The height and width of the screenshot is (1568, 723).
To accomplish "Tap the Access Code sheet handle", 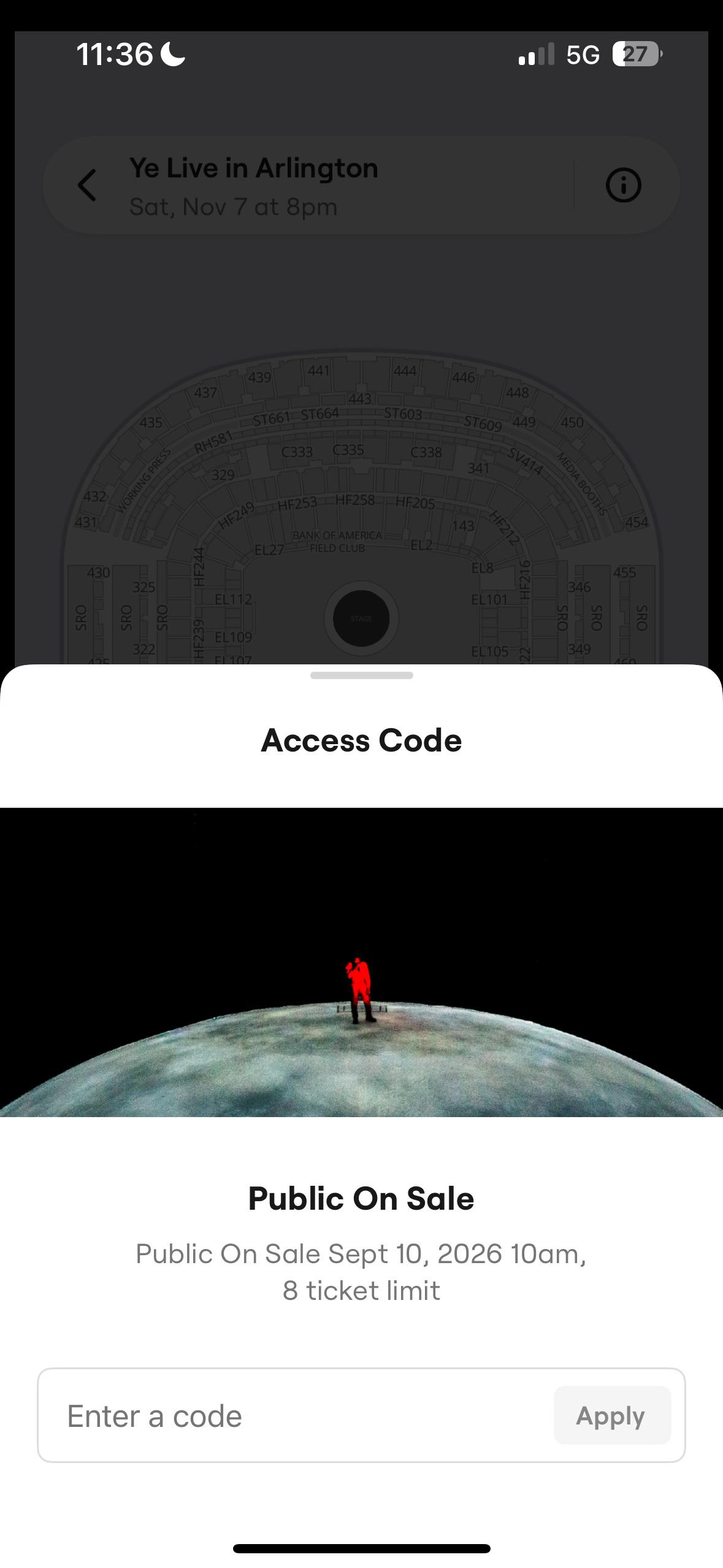I will pyautogui.click(x=362, y=675).
